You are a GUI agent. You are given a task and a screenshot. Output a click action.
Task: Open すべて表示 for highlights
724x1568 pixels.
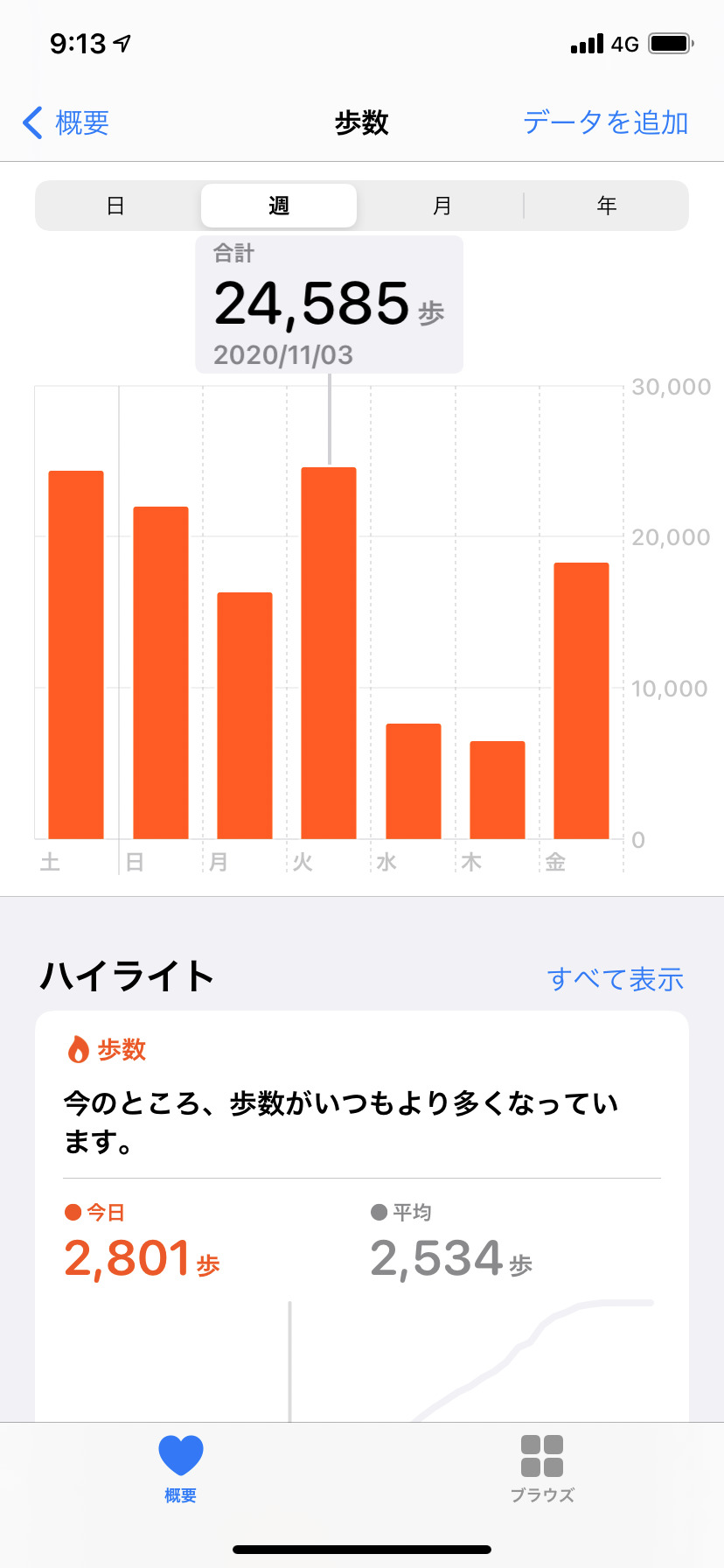(615, 979)
